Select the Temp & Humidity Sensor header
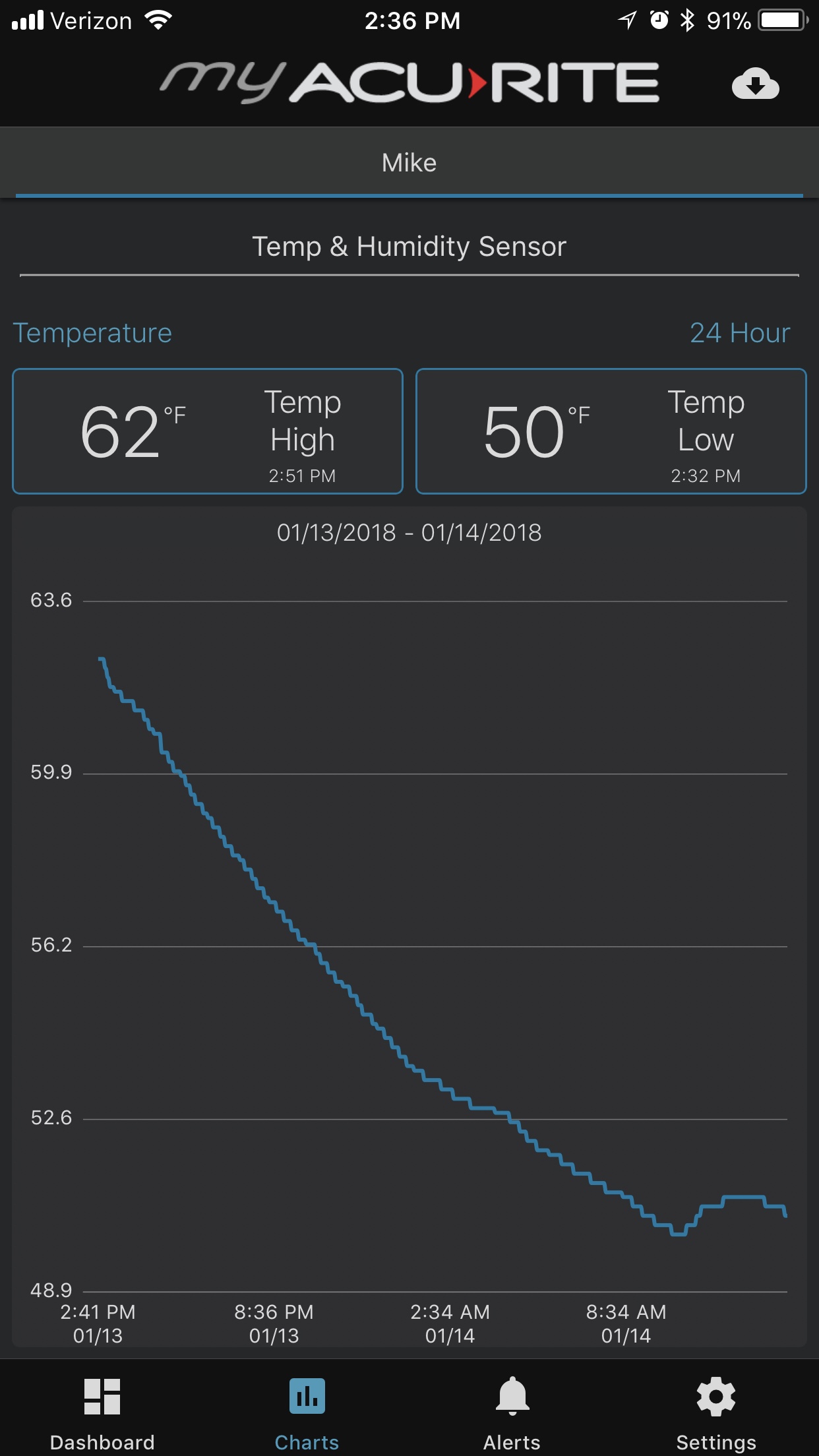 click(x=409, y=246)
